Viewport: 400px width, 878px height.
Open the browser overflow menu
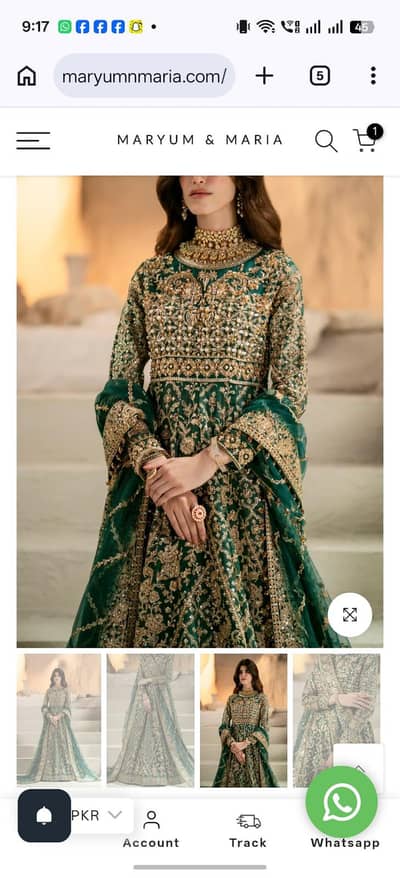(x=373, y=76)
